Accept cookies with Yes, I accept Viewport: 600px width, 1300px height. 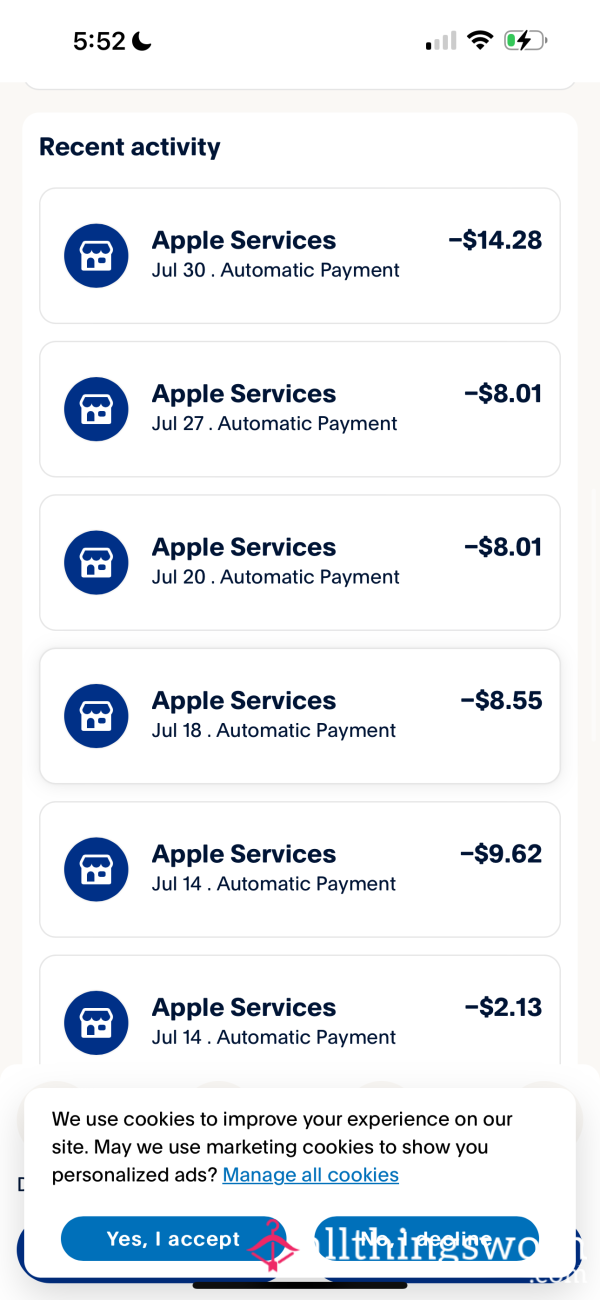point(173,1239)
